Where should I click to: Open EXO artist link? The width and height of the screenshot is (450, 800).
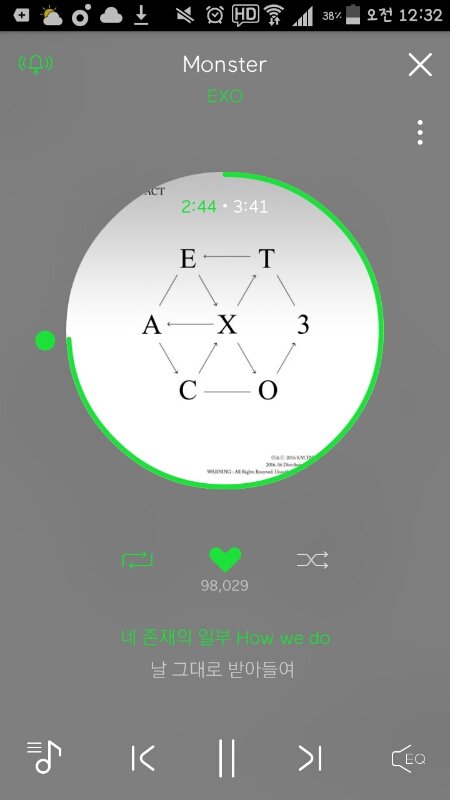pos(225,96)
